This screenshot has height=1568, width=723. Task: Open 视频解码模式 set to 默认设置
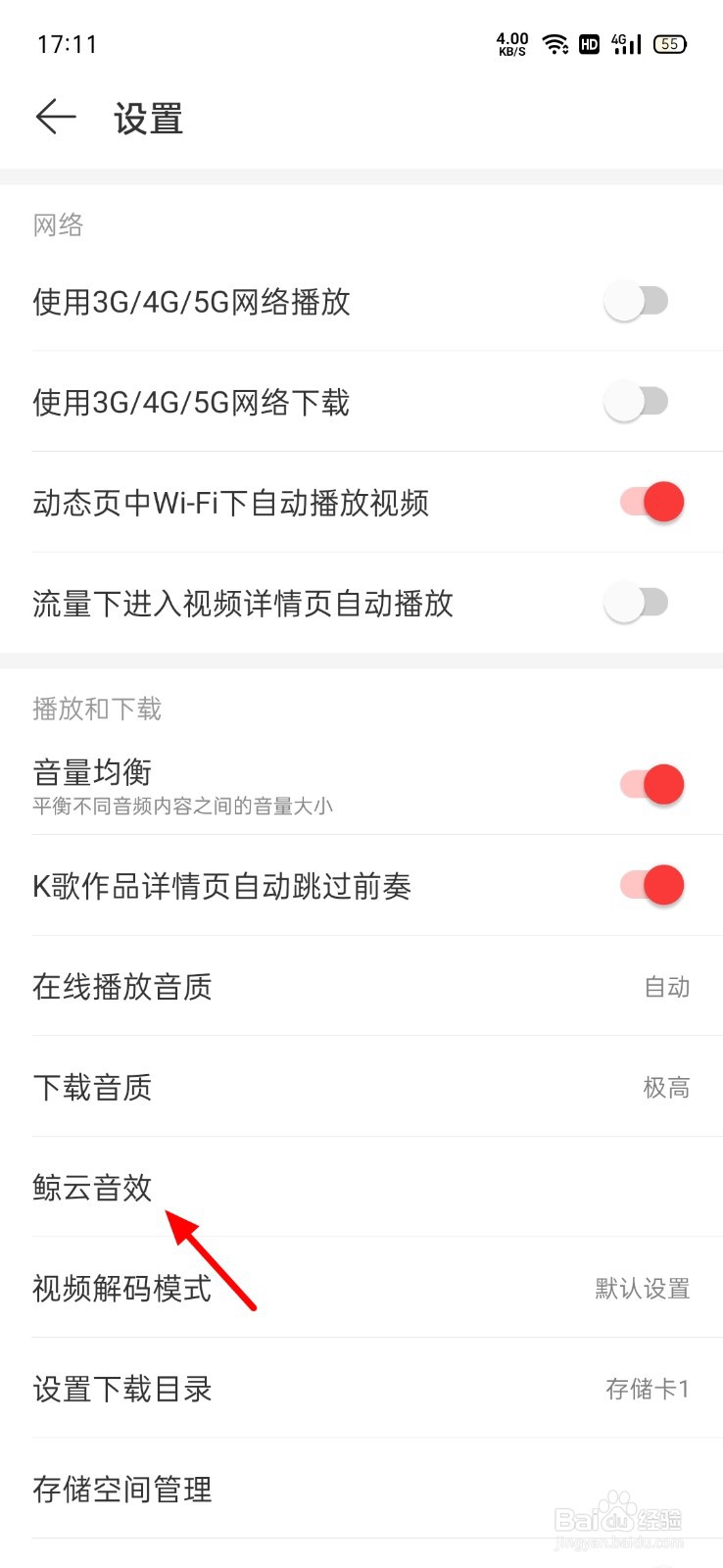pos(361,1289)
